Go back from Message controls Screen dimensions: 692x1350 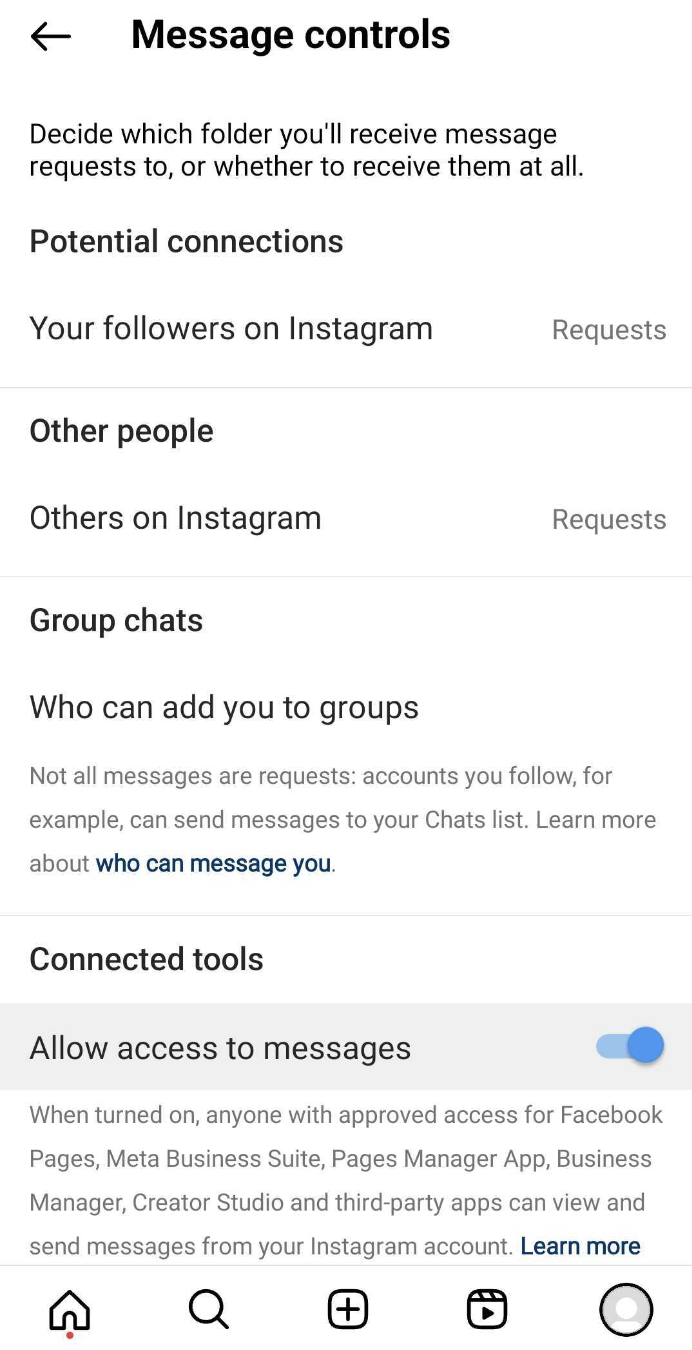pos(51,37)
